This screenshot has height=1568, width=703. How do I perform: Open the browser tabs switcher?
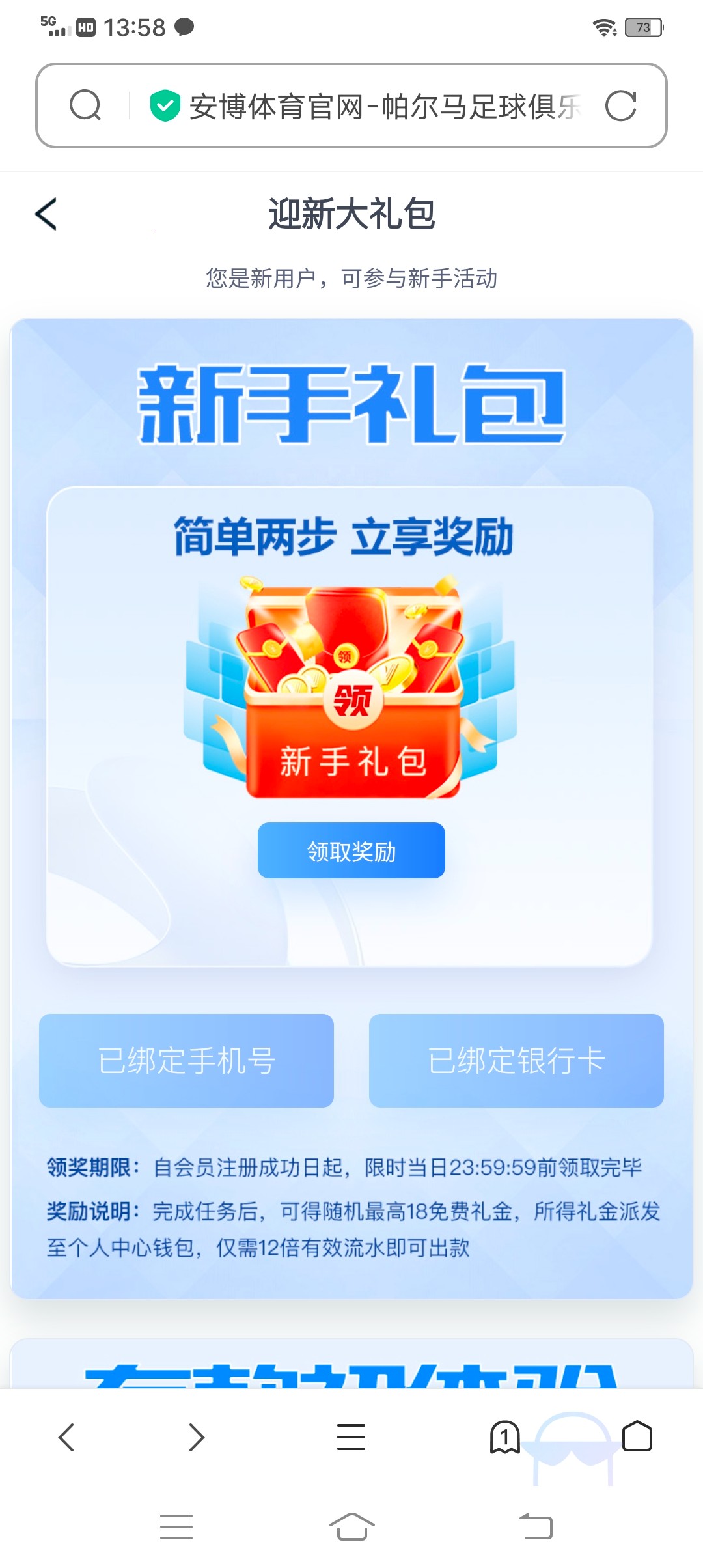pos(504,1437)
